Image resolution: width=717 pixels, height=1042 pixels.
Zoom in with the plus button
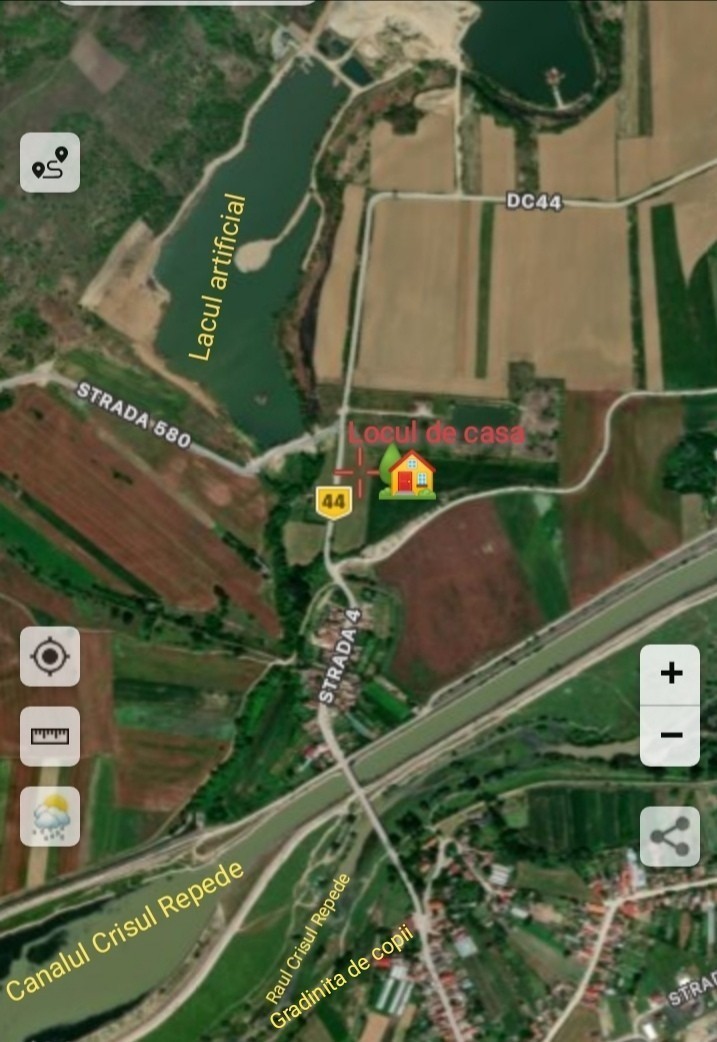[670, 674]
